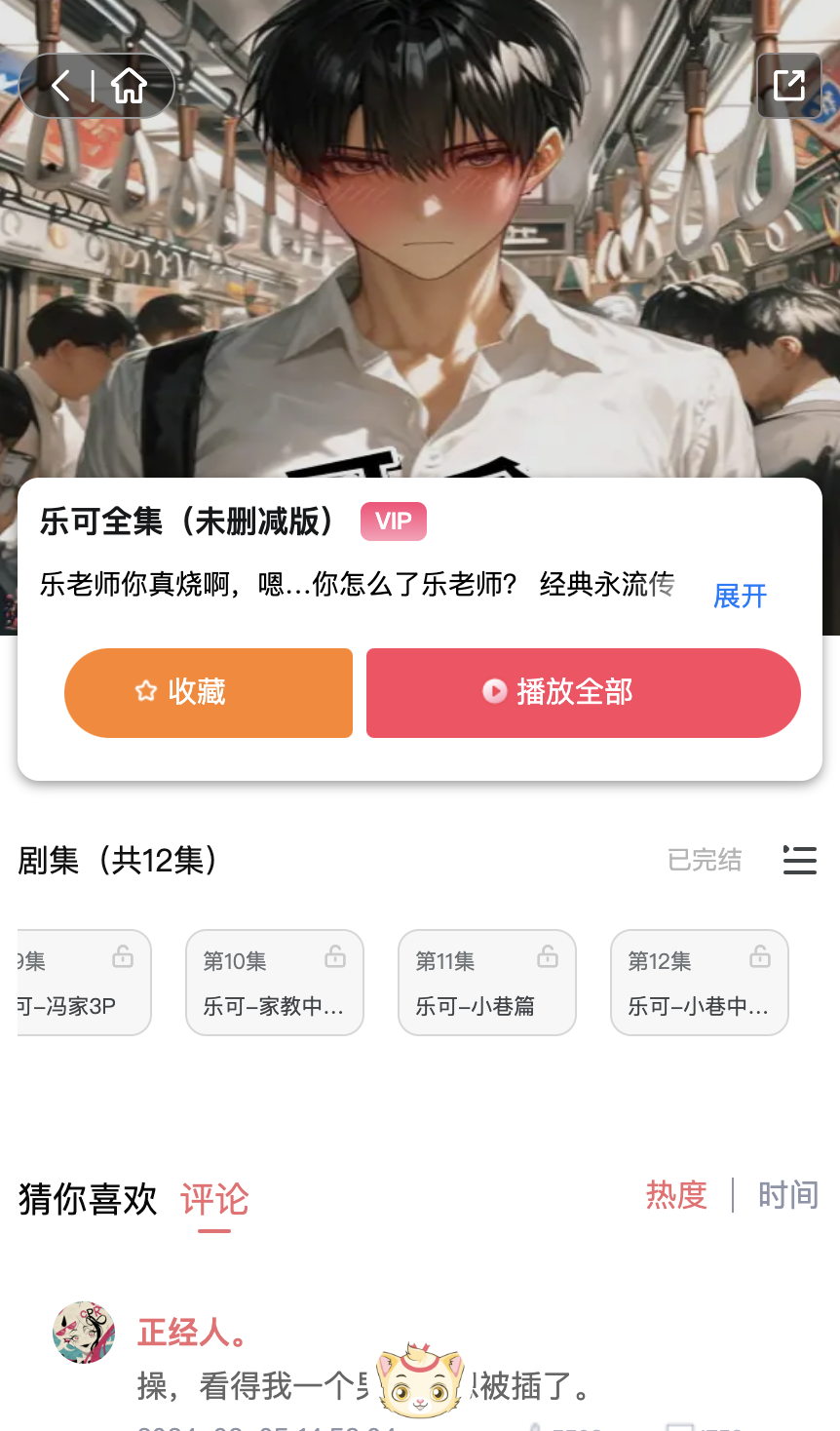Share this series via top-right icon
Viewport: 840px width, 1431px height.
[x=788, y=85]
